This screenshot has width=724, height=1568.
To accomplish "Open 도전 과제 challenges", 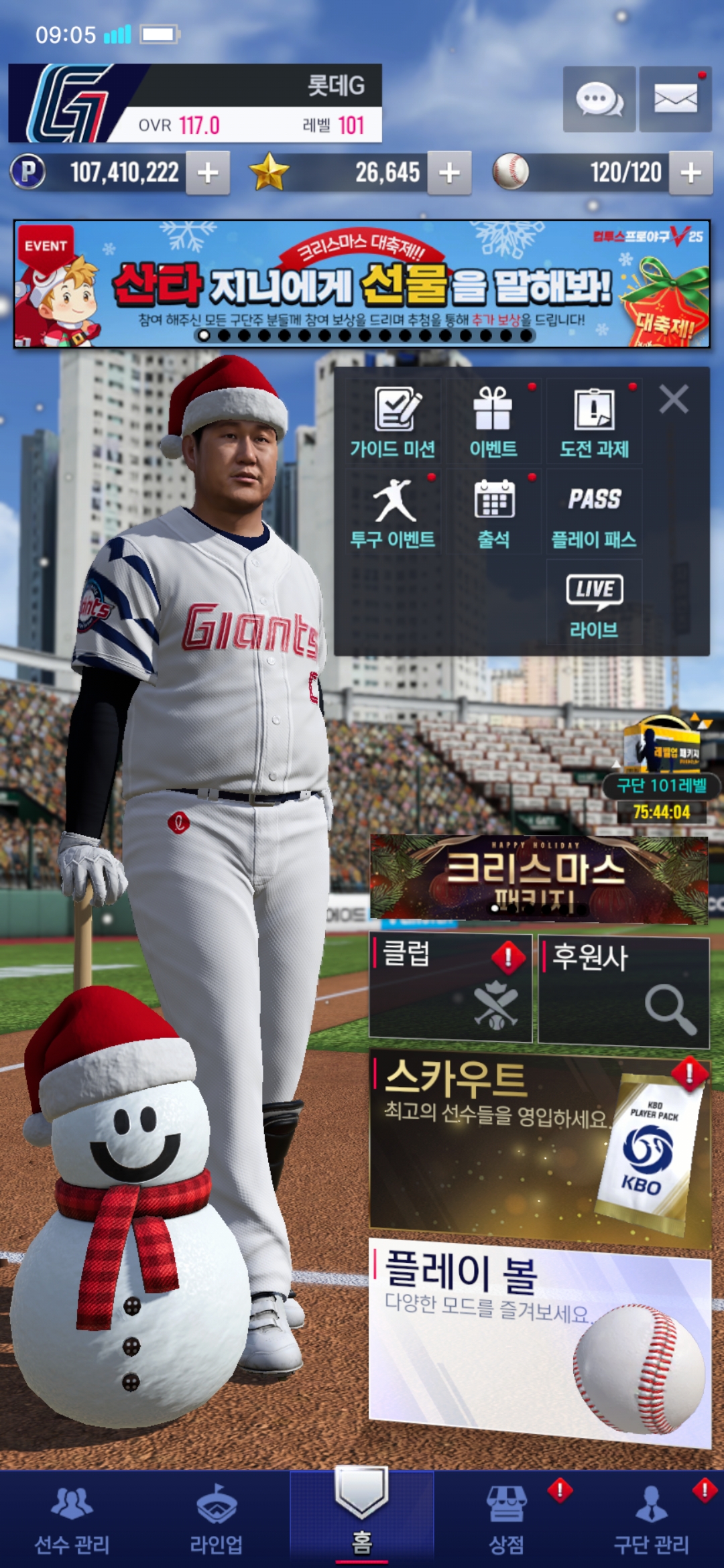I will (594, 422).
